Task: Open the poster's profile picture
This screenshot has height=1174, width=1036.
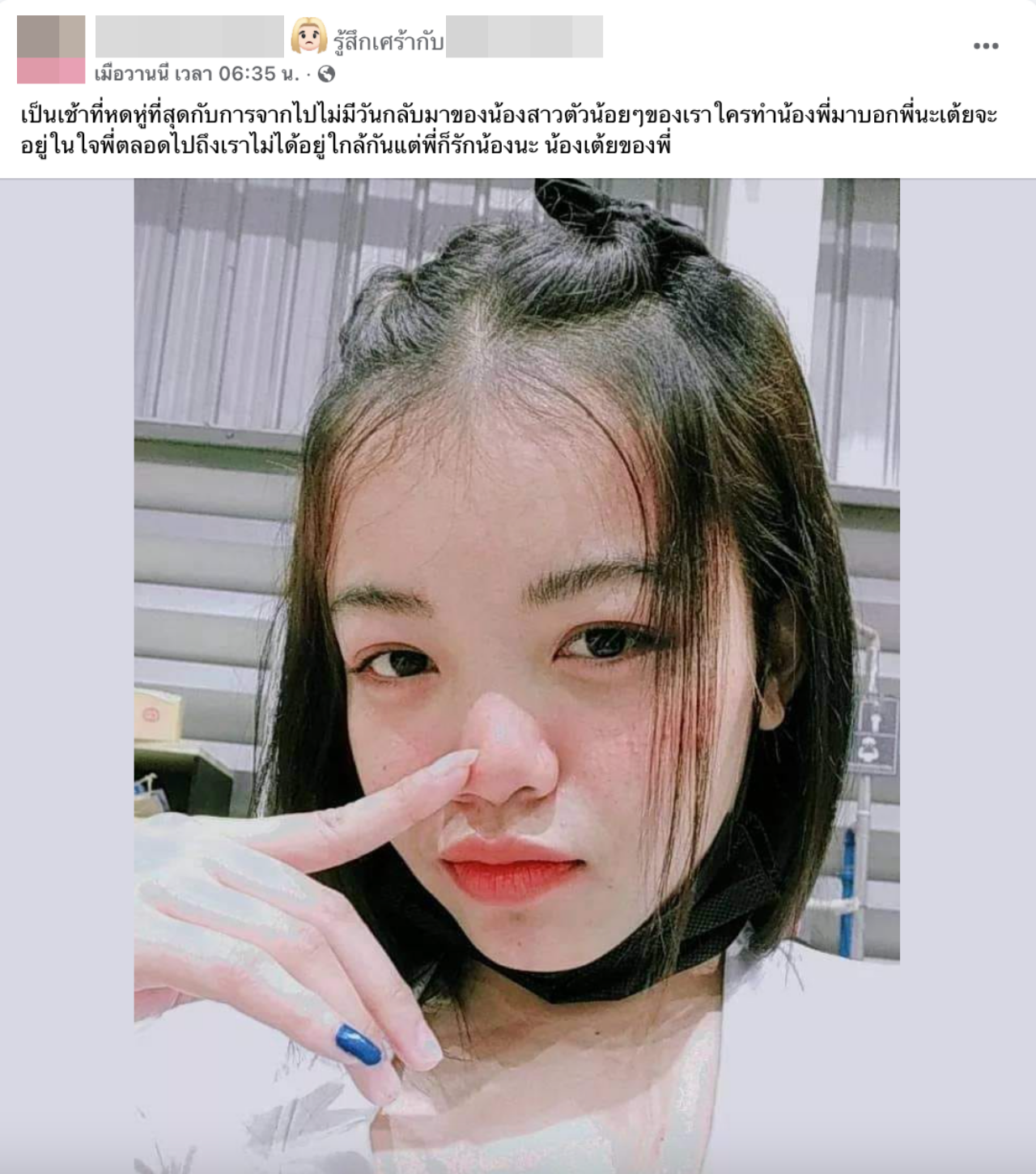Action: pyautogui.click(x=51, y=49)
